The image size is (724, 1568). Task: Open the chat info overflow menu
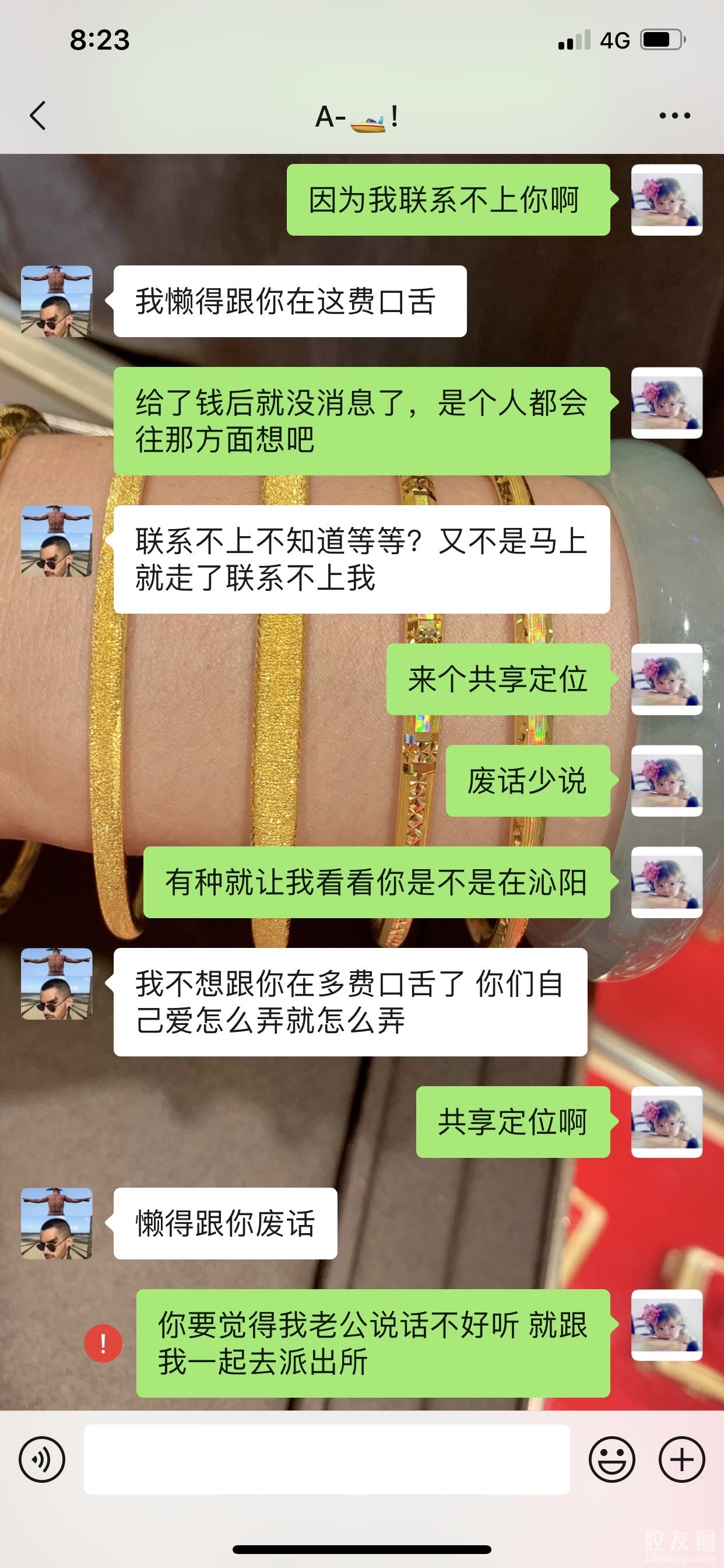click(674, 116)
